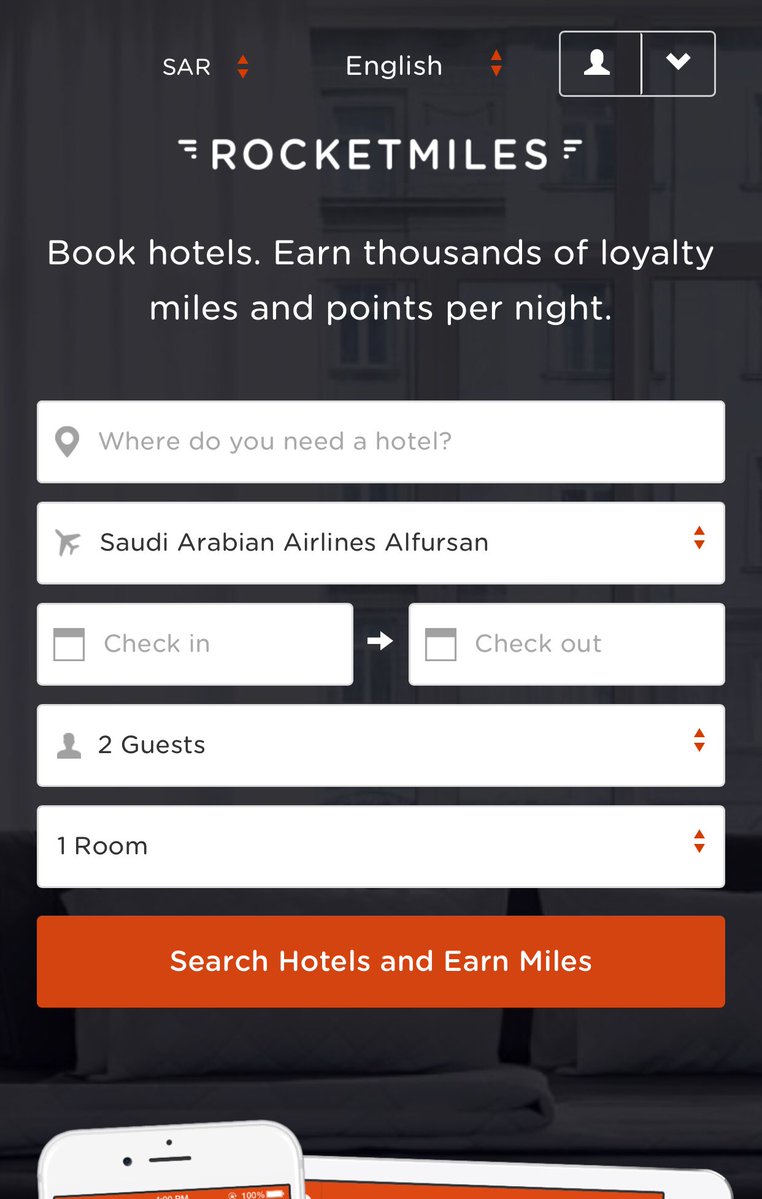
Task: Open the 2 Guests dropdown
Action: (381, 745)
